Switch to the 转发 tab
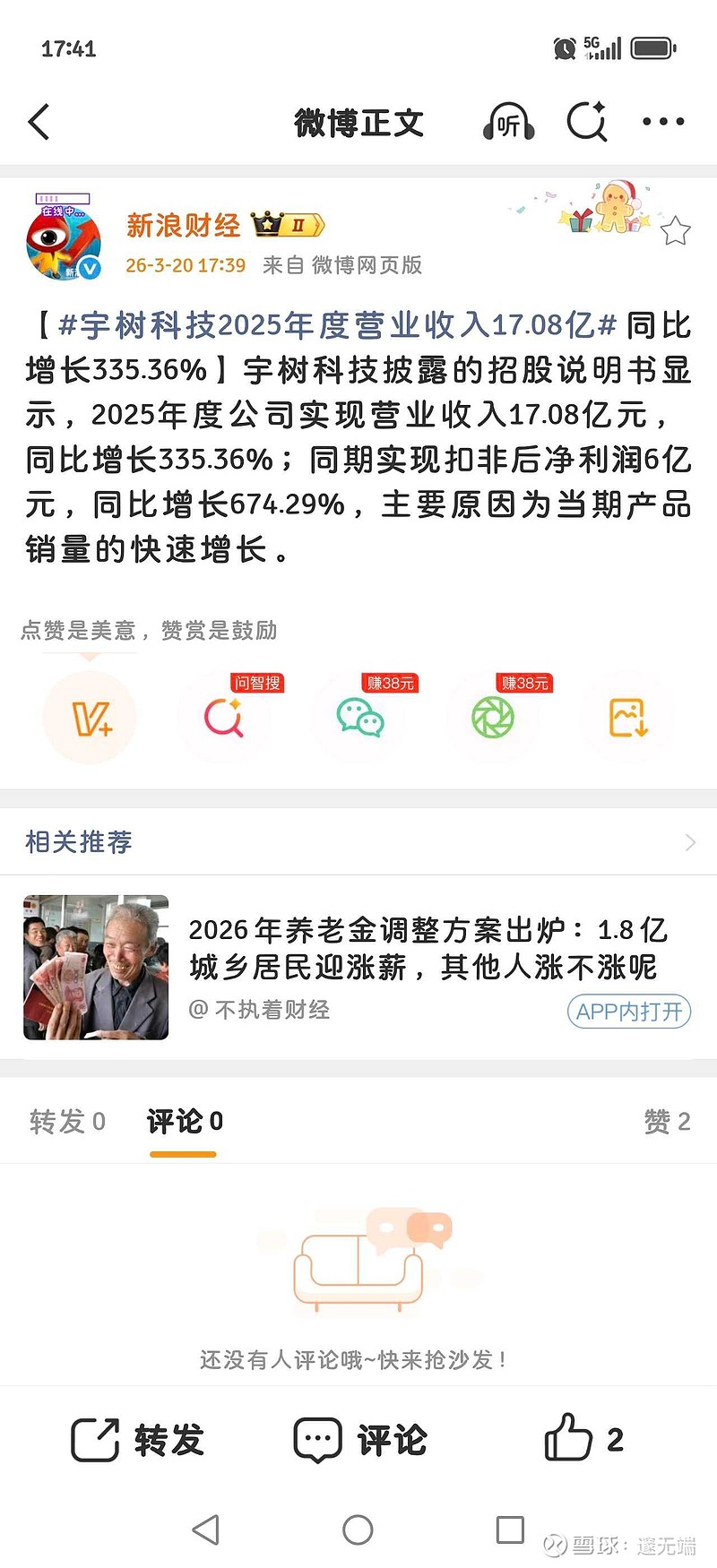 pos(65,1121)
